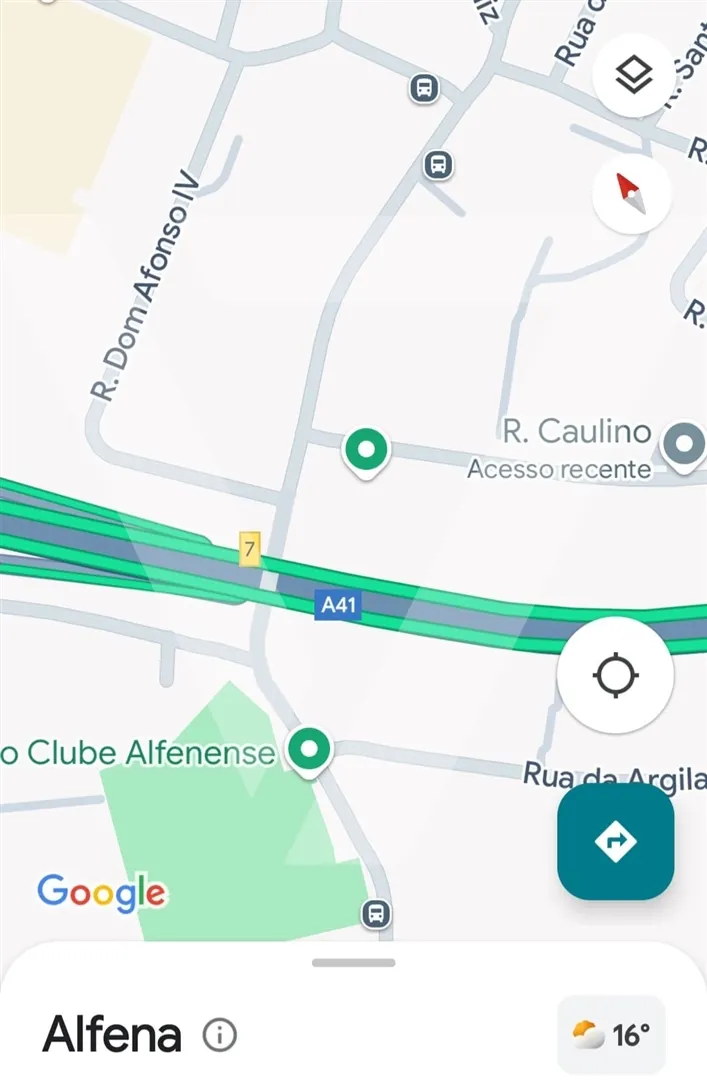
Task: Expand the bottom sheet handle
Action: pyautogui.click(x=353, y=963)
